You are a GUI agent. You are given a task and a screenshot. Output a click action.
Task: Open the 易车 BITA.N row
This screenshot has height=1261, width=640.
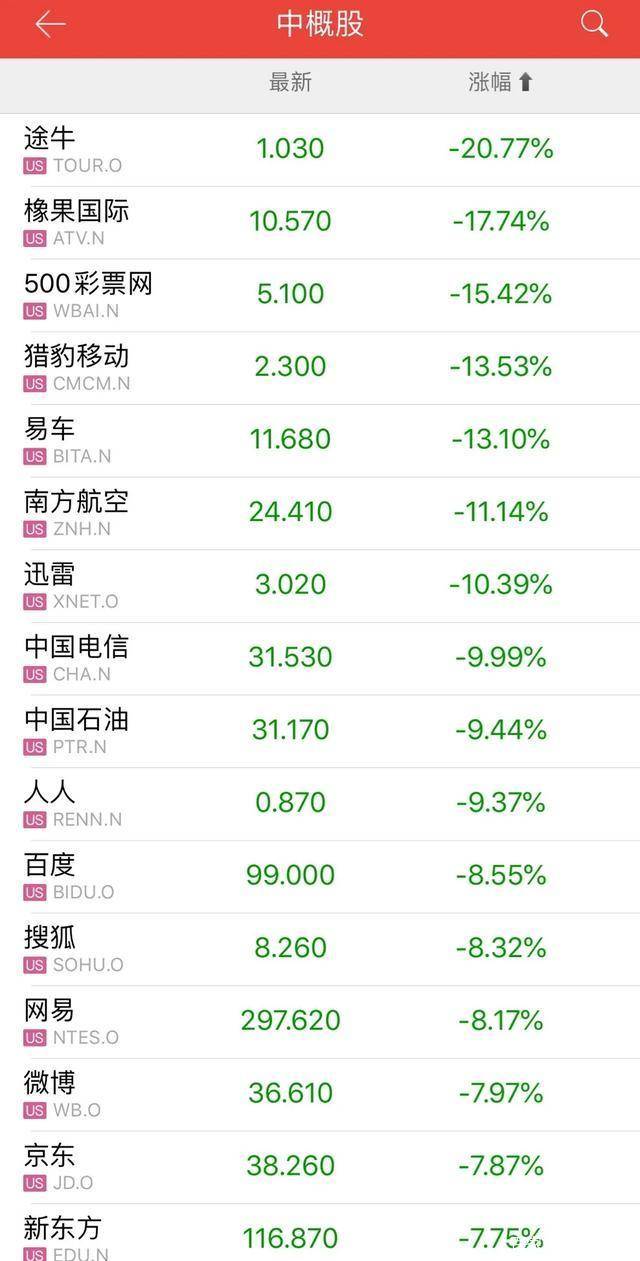pos(320,441)
